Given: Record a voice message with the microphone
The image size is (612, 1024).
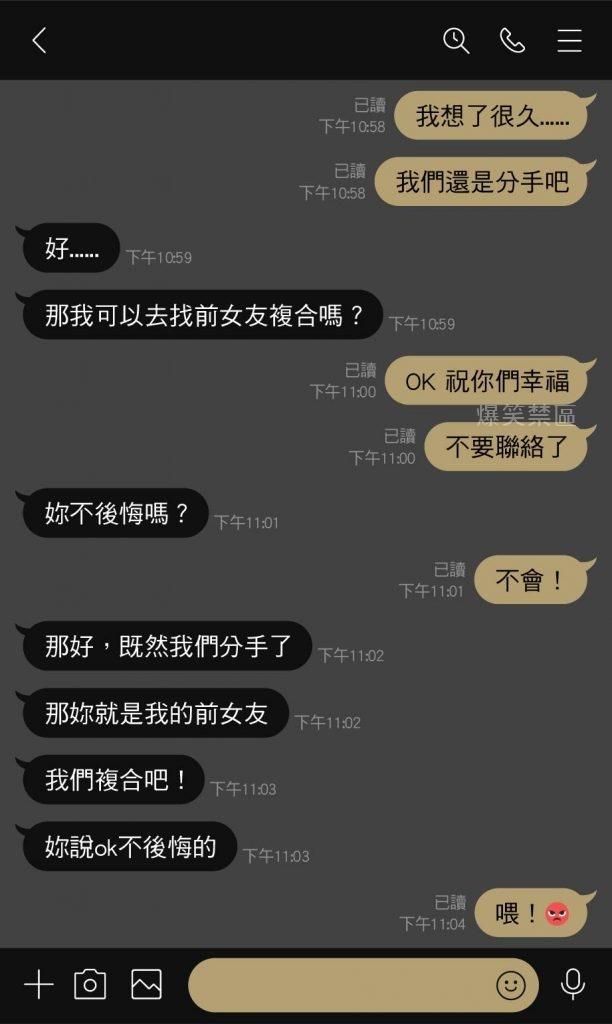Looking at the screenshot, I should coord(573,984).
